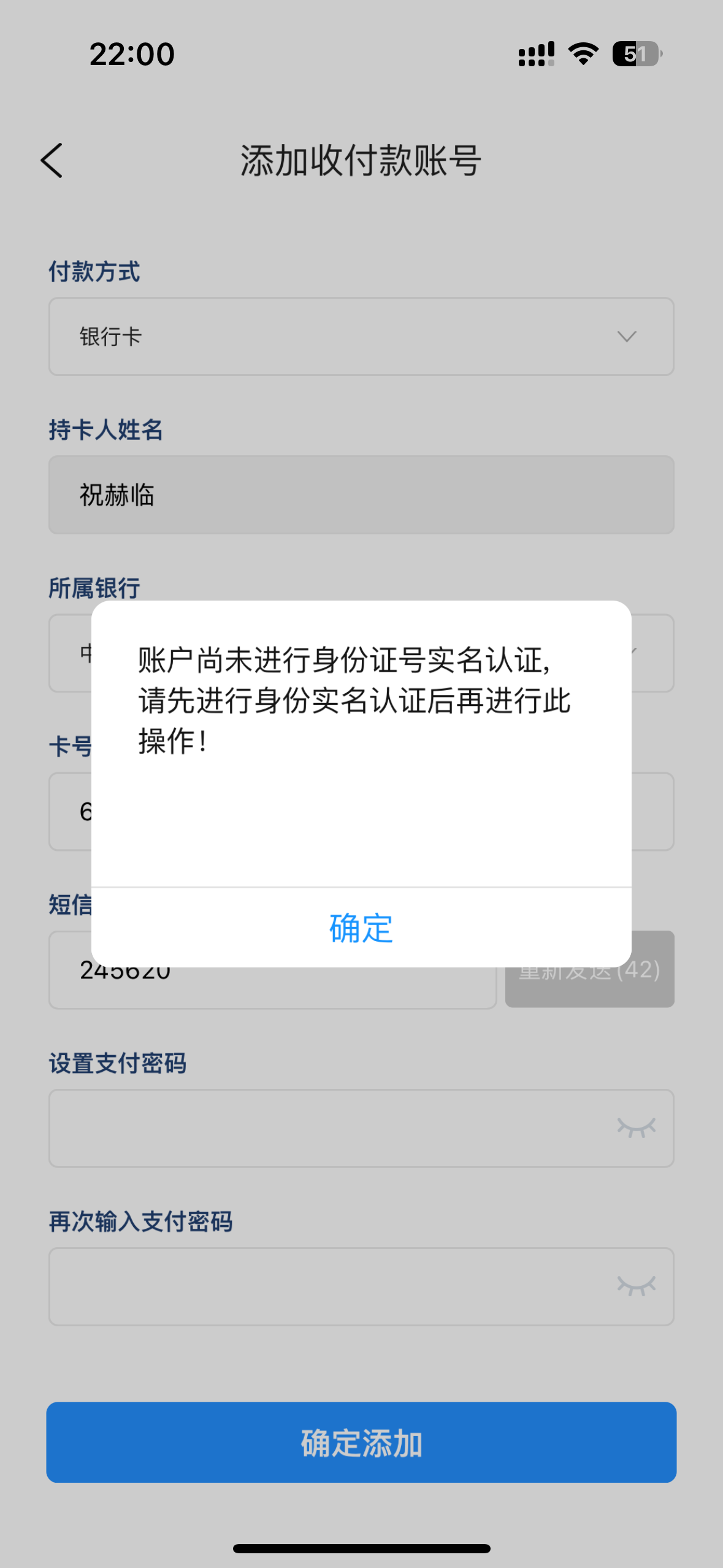This screenshot has height=1568, width=723.
Task: Go back from 添加收付款账号
Action: (x=52, y=161)
